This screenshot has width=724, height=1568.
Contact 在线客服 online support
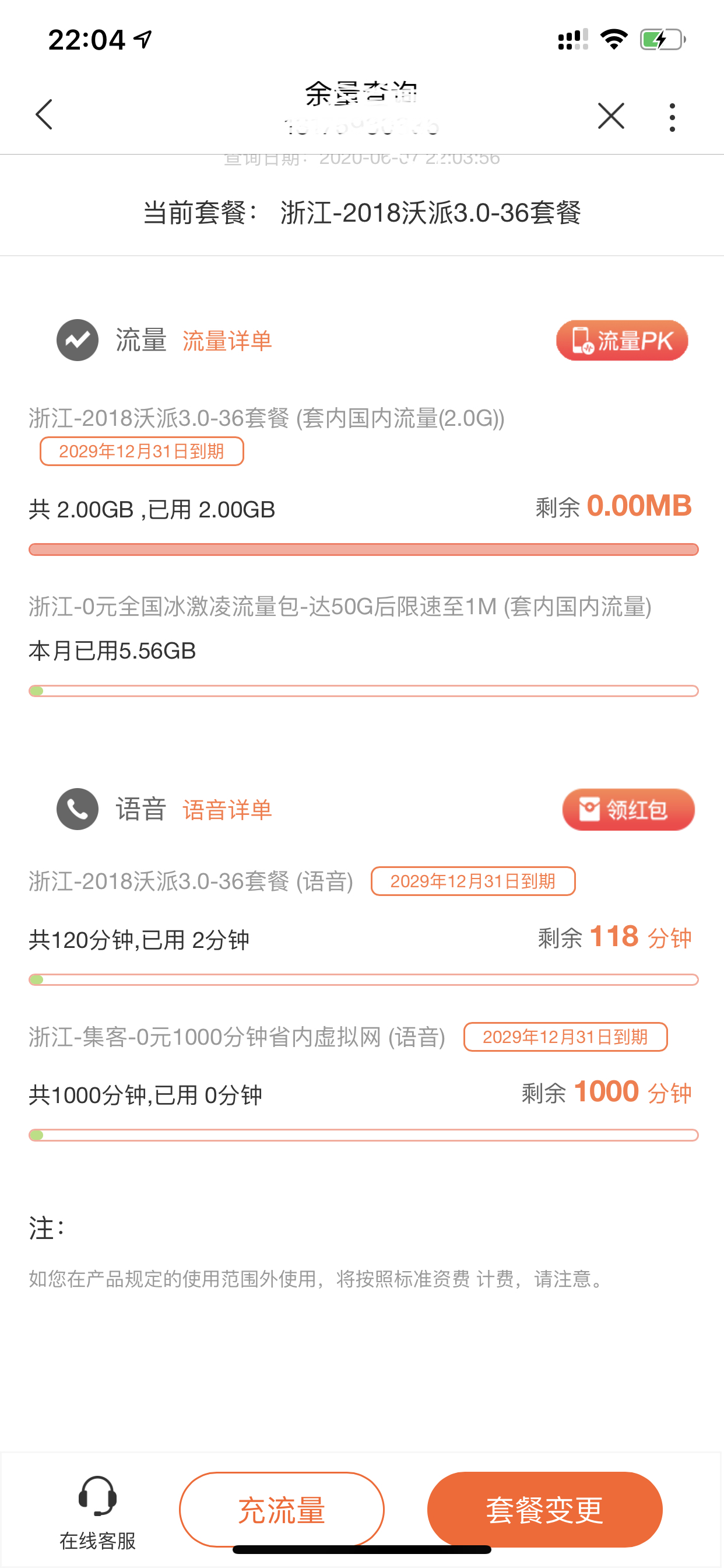97,1512
